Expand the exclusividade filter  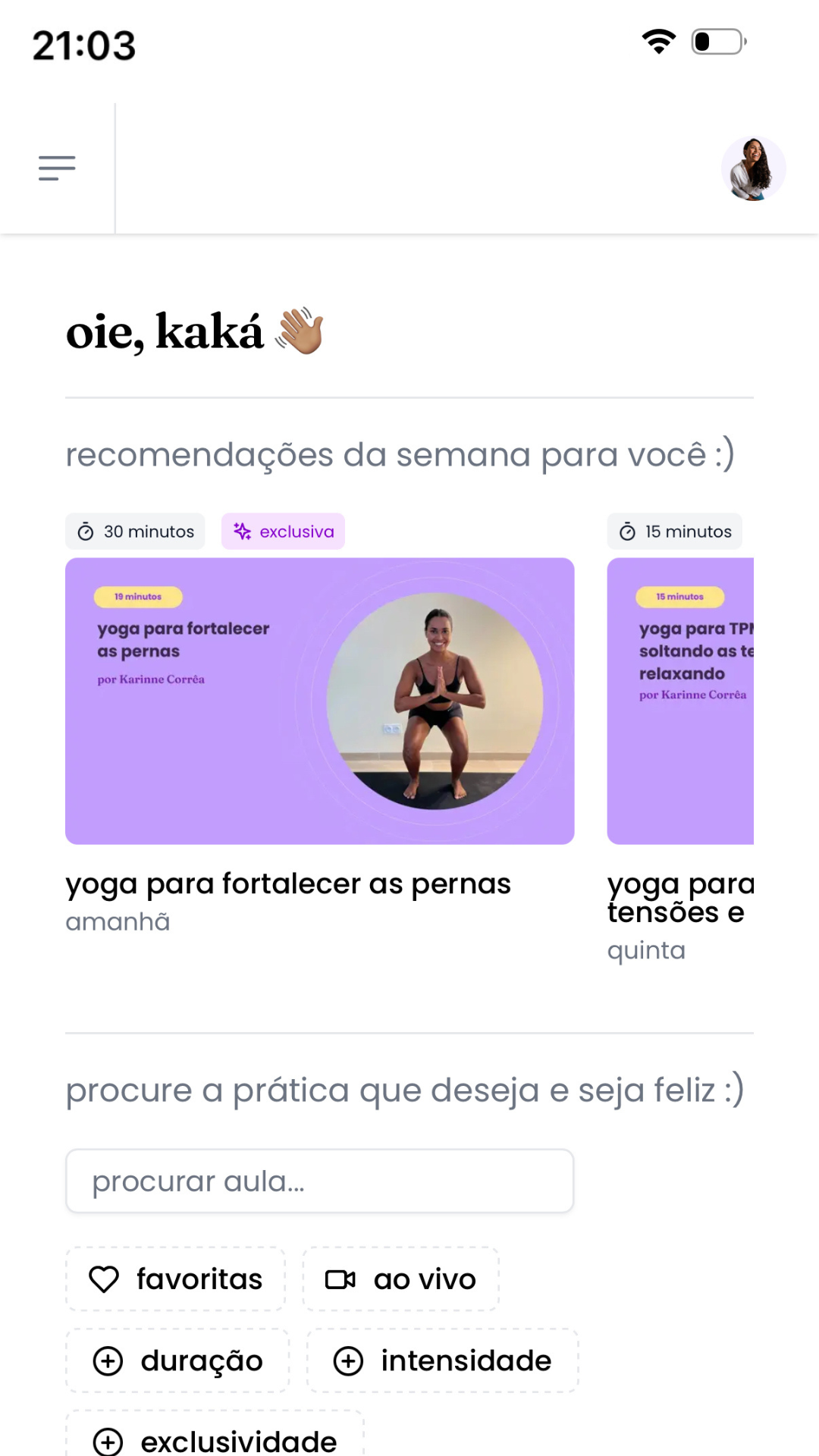(x=215, y=1438)
